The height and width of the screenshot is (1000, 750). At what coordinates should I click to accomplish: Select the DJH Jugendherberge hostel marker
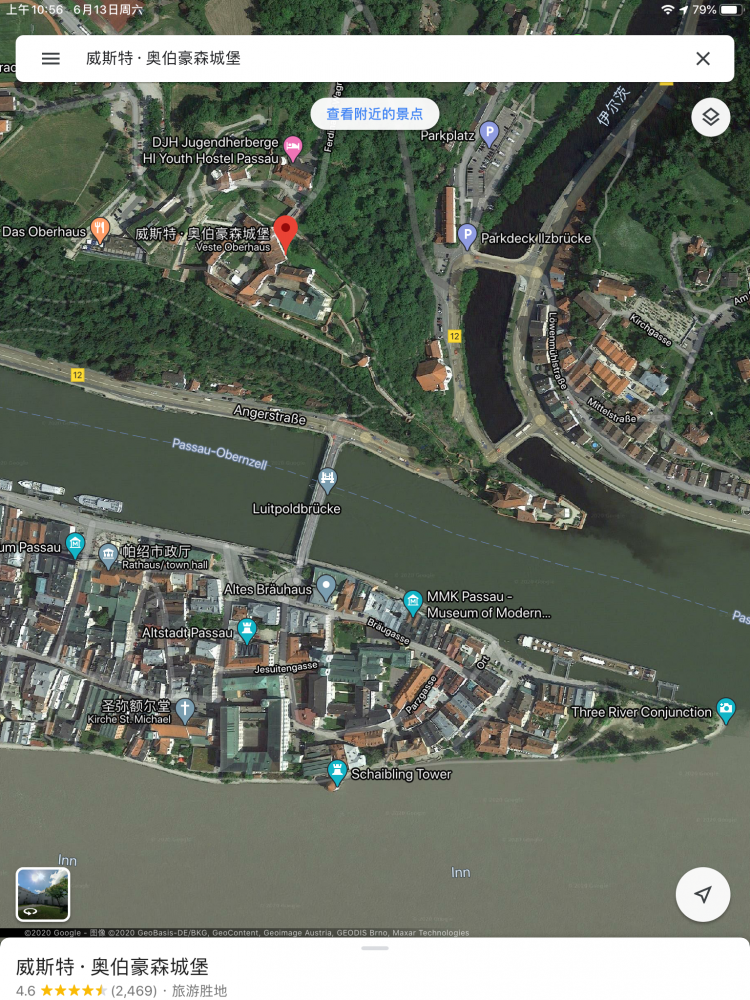point(293,148)
